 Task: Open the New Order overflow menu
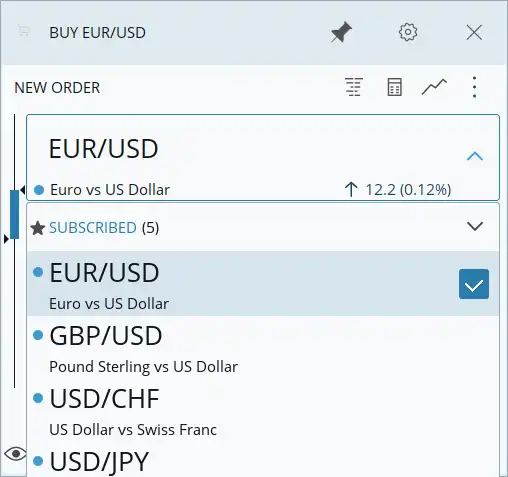pyautogui.click(x=474, y=87)
